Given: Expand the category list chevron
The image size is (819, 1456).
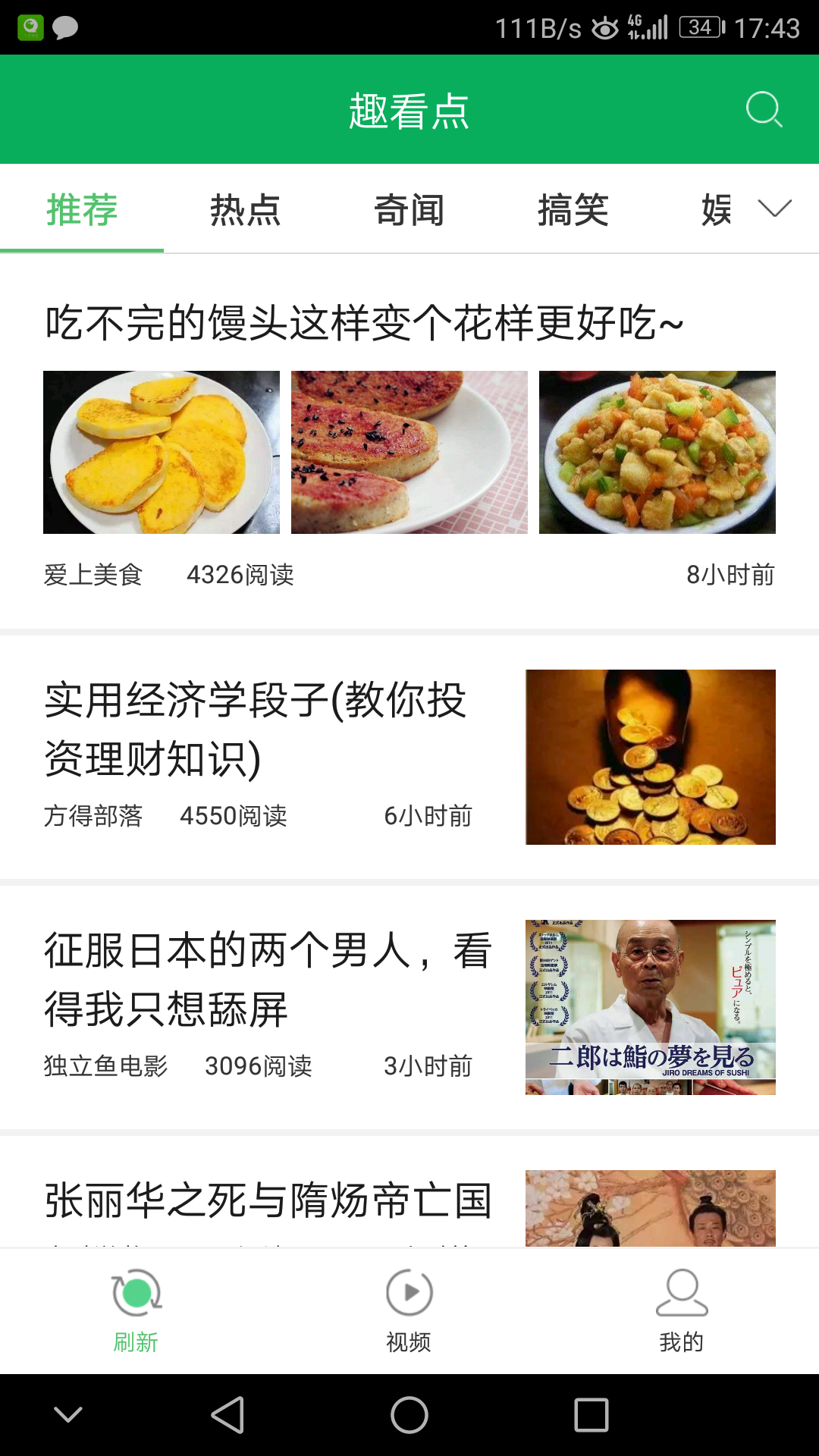Looking at the screenshot, I should [774, 209].
